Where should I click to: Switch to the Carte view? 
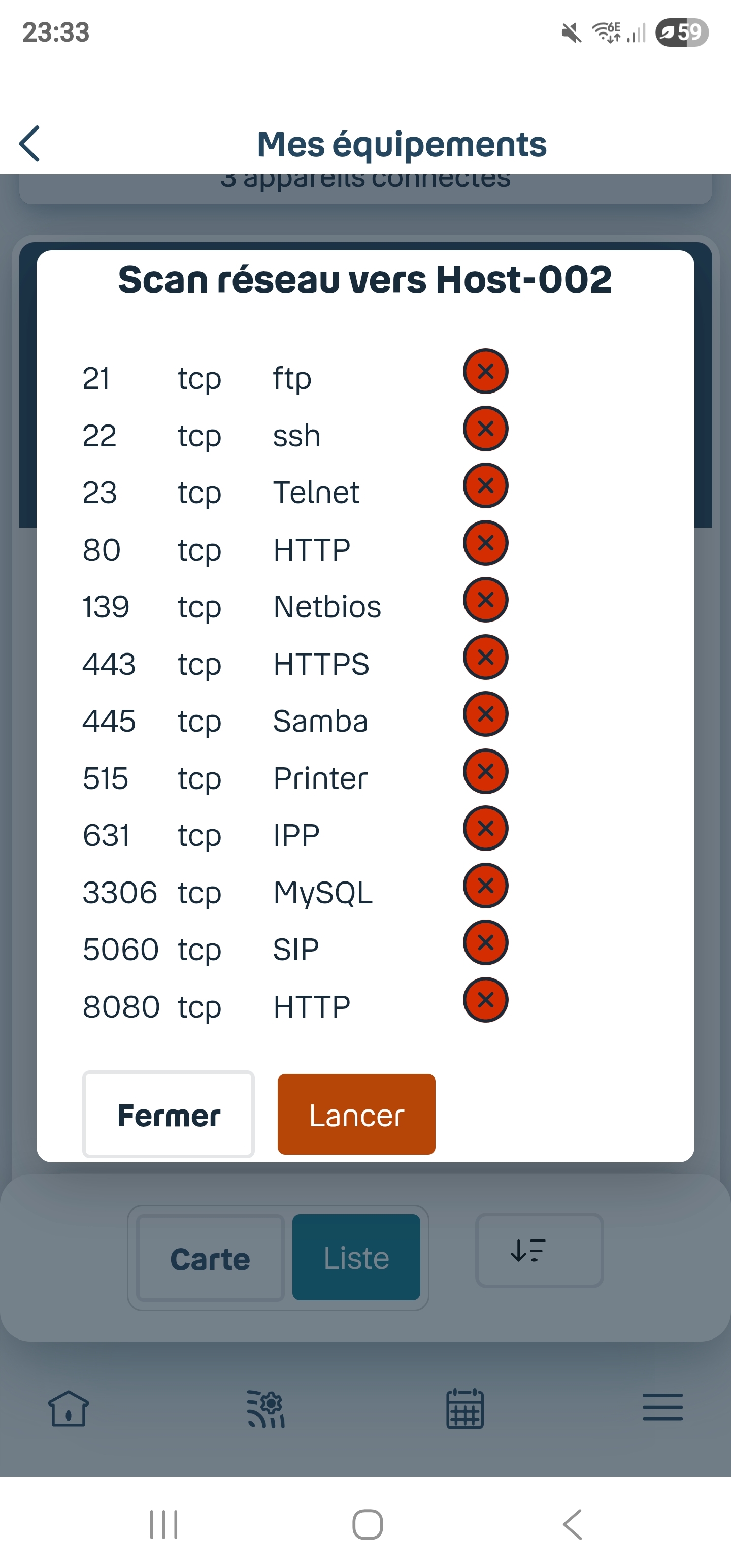(210, 1258)
